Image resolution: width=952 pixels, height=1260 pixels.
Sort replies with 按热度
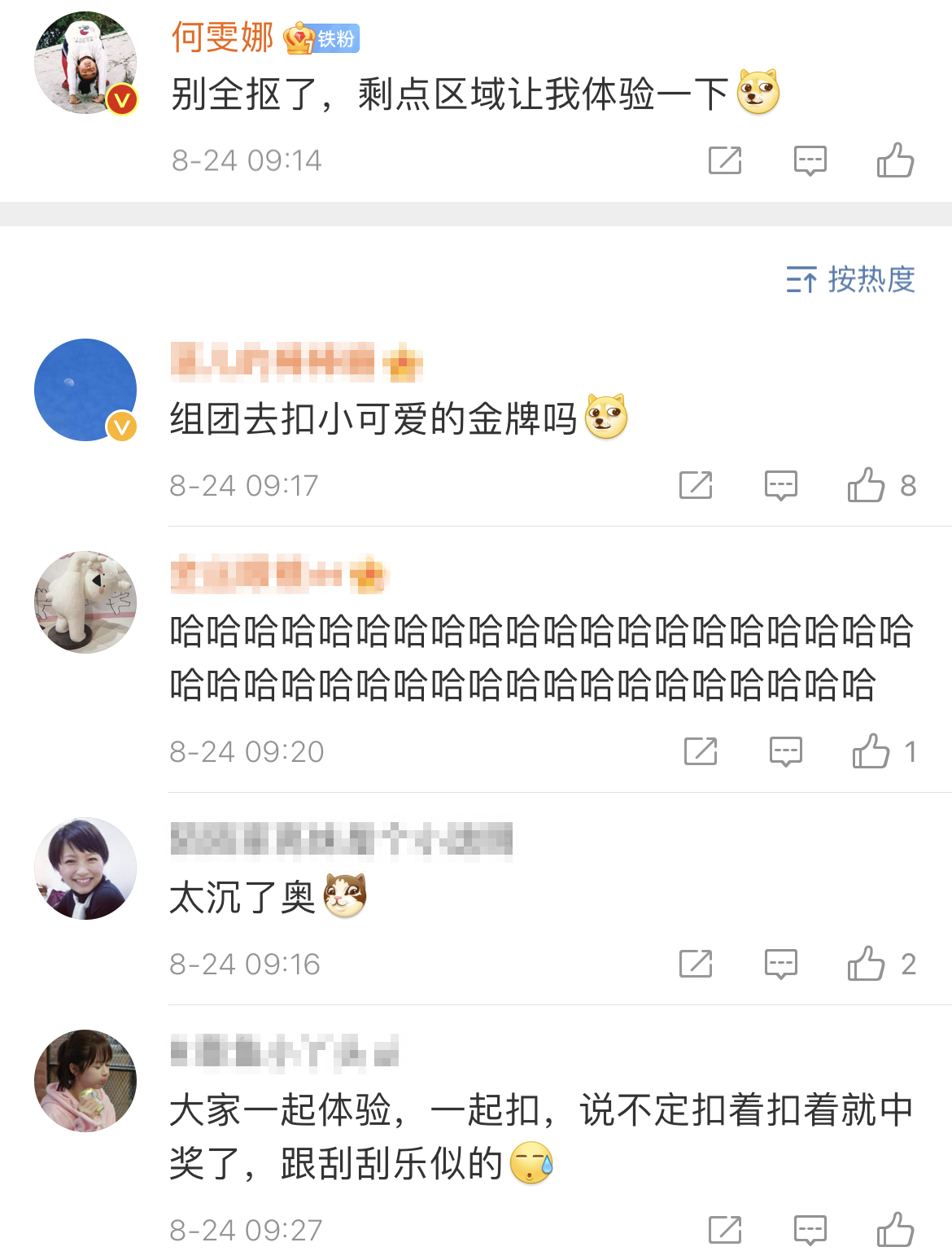click(x=850, y=279)
